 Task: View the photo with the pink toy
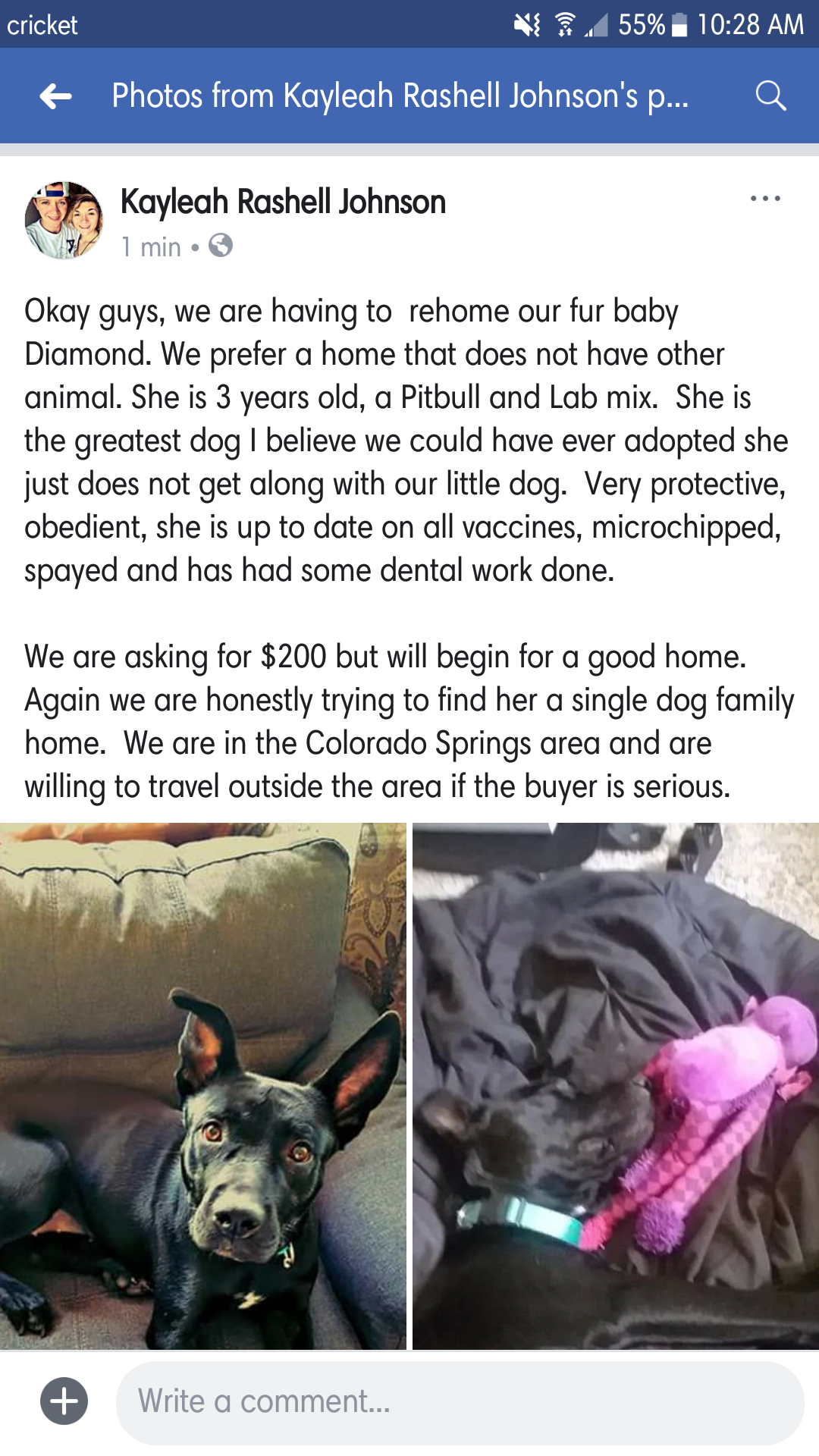coord(616,1086)
